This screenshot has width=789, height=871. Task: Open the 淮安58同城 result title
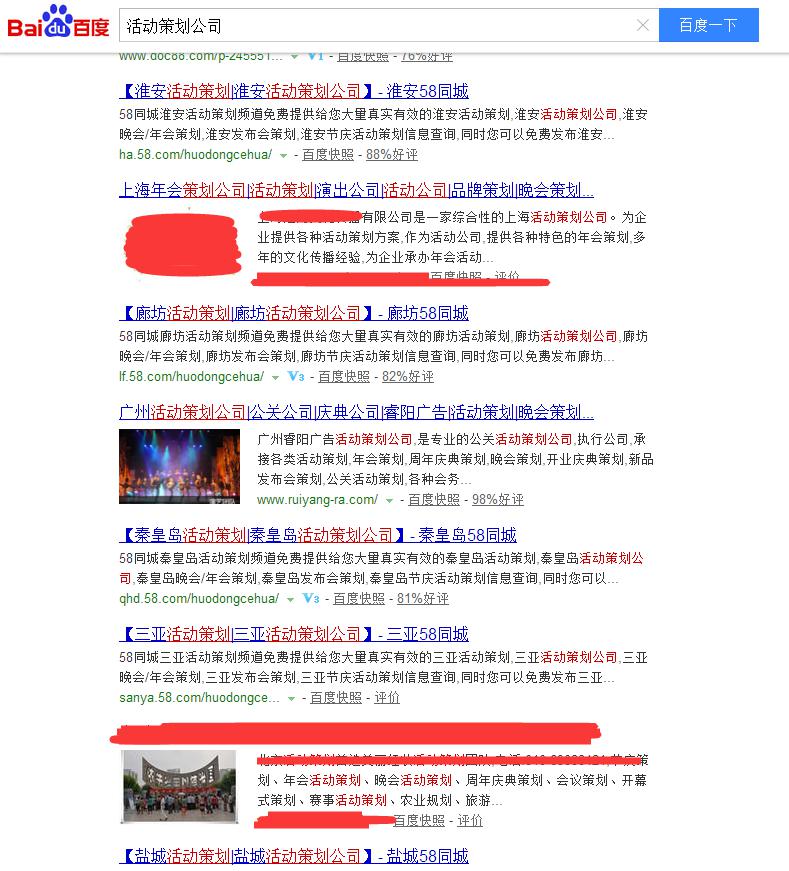tap(294, 91)
